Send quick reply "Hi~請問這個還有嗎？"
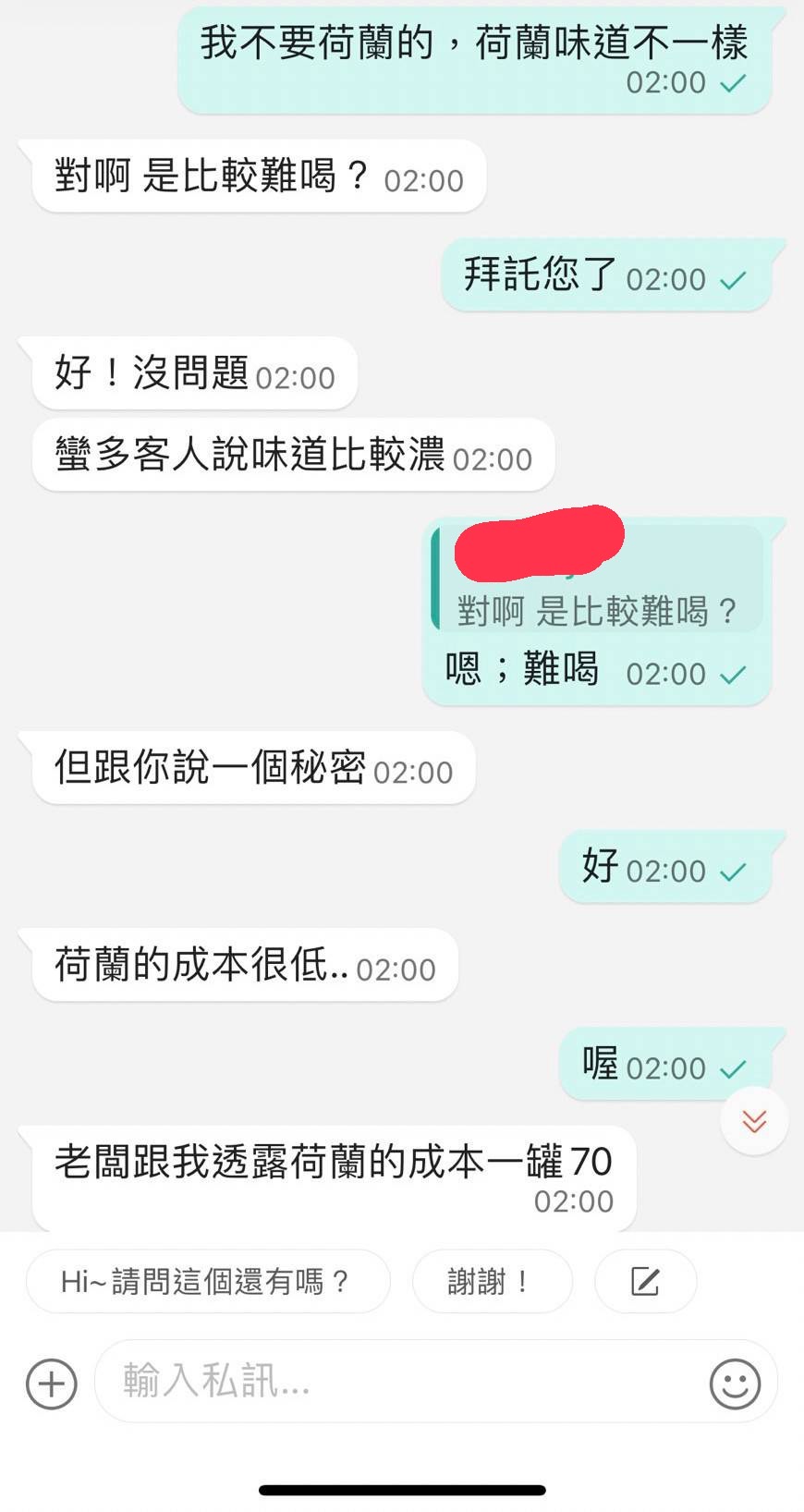The height and width of the screenshot is (1512, 804). coord(207,1281)
